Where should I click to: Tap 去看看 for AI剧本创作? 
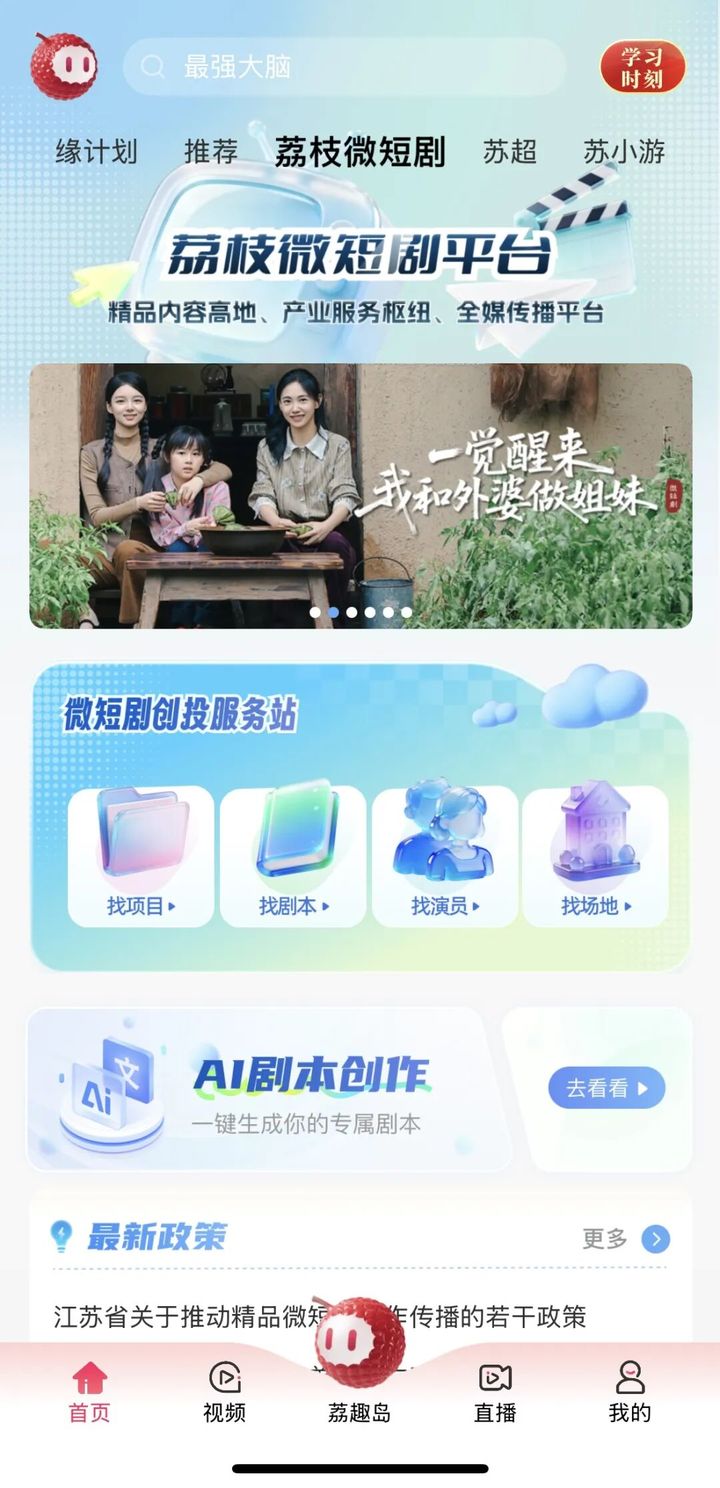(x=606, y=1088)
